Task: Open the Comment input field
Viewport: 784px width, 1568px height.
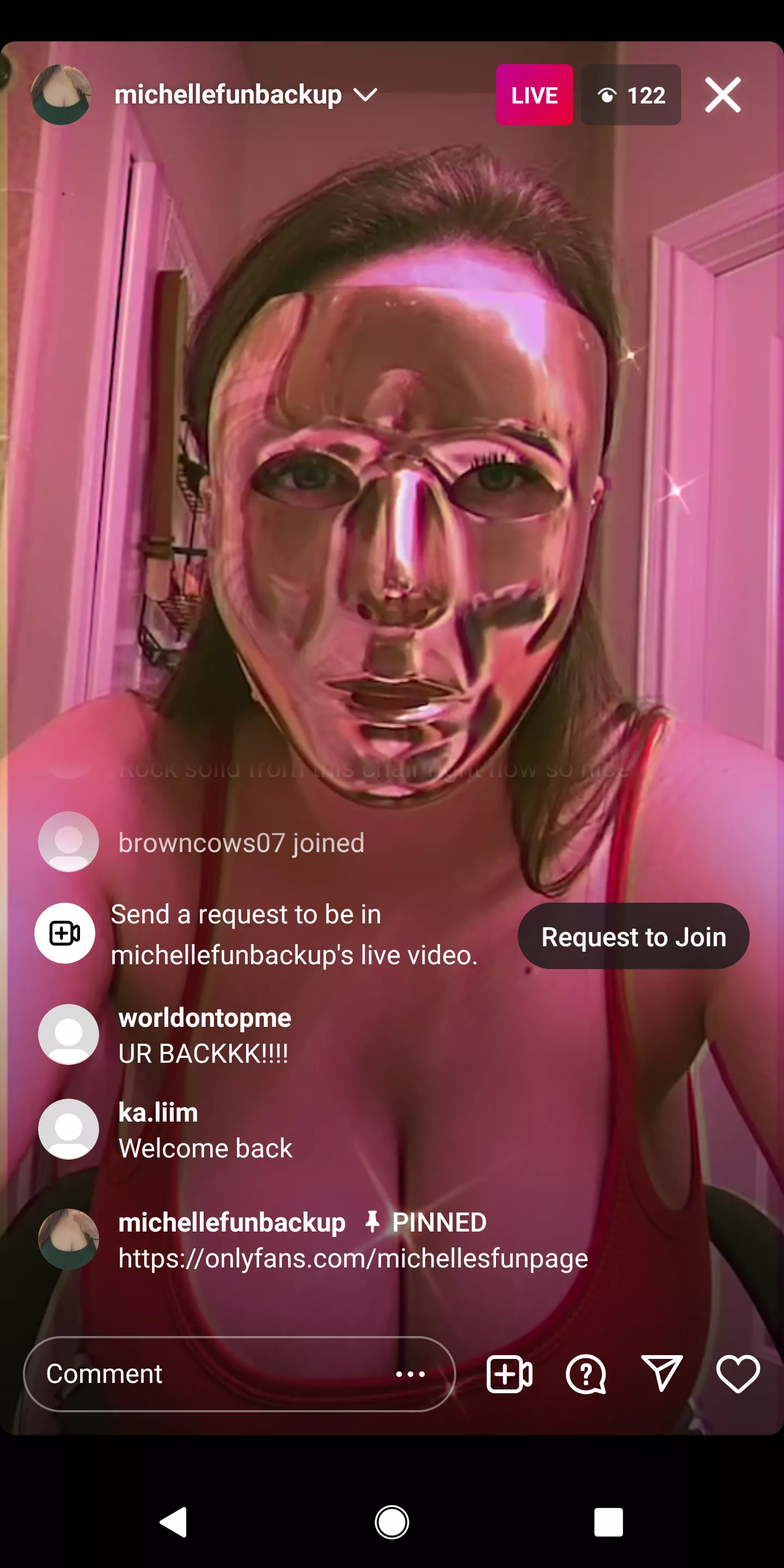Action: [207, 1374]
